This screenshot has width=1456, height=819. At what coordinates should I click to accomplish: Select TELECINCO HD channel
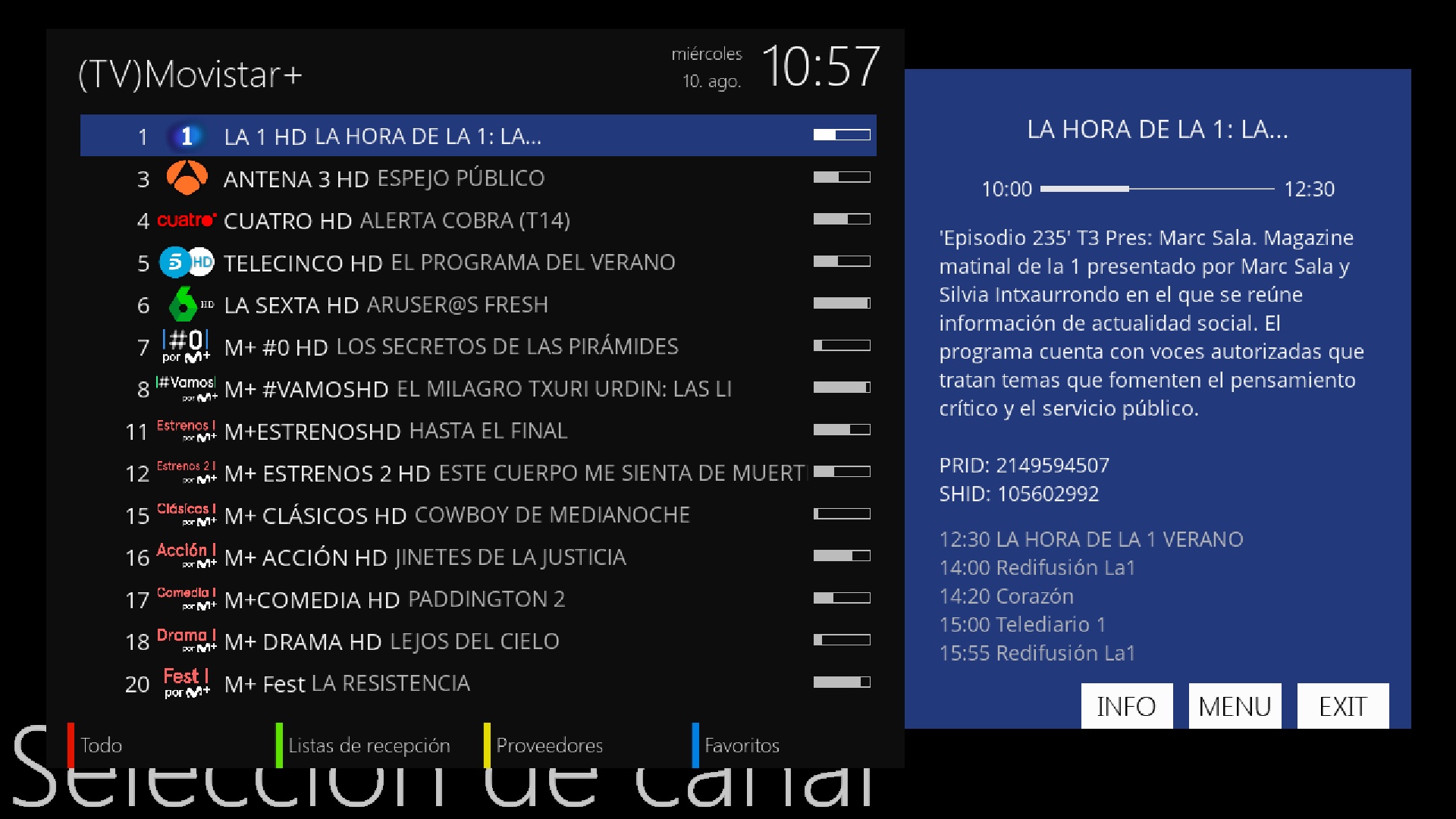pyautogui.click(x=478, y=263)
